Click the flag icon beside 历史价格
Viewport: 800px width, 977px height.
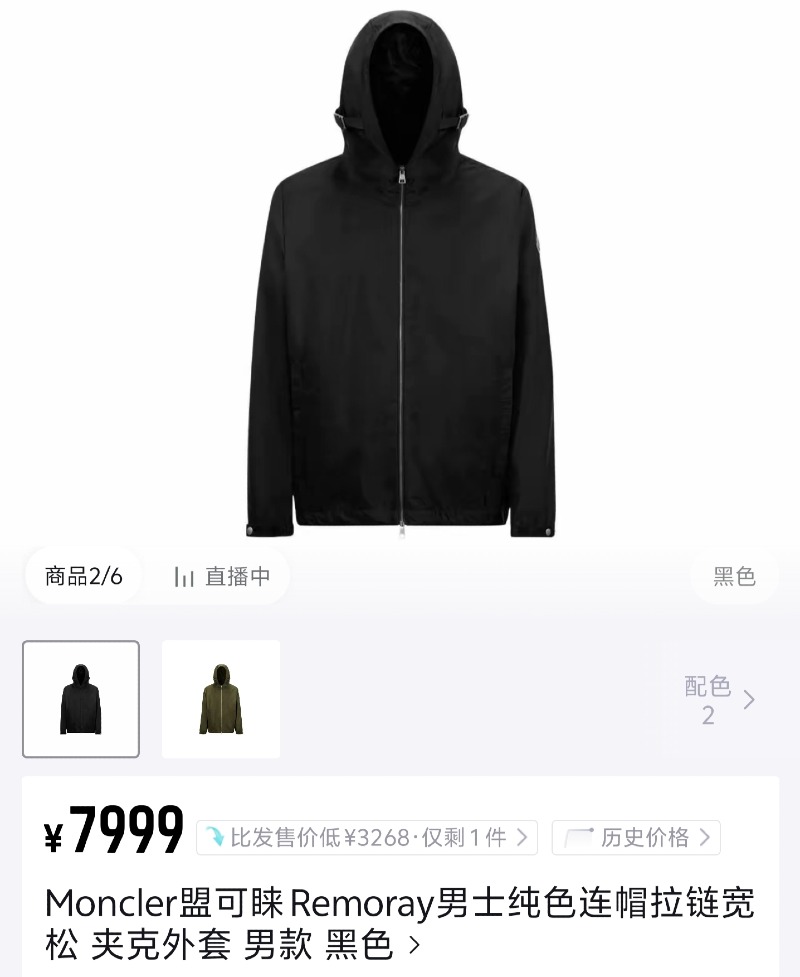(578, 836)
